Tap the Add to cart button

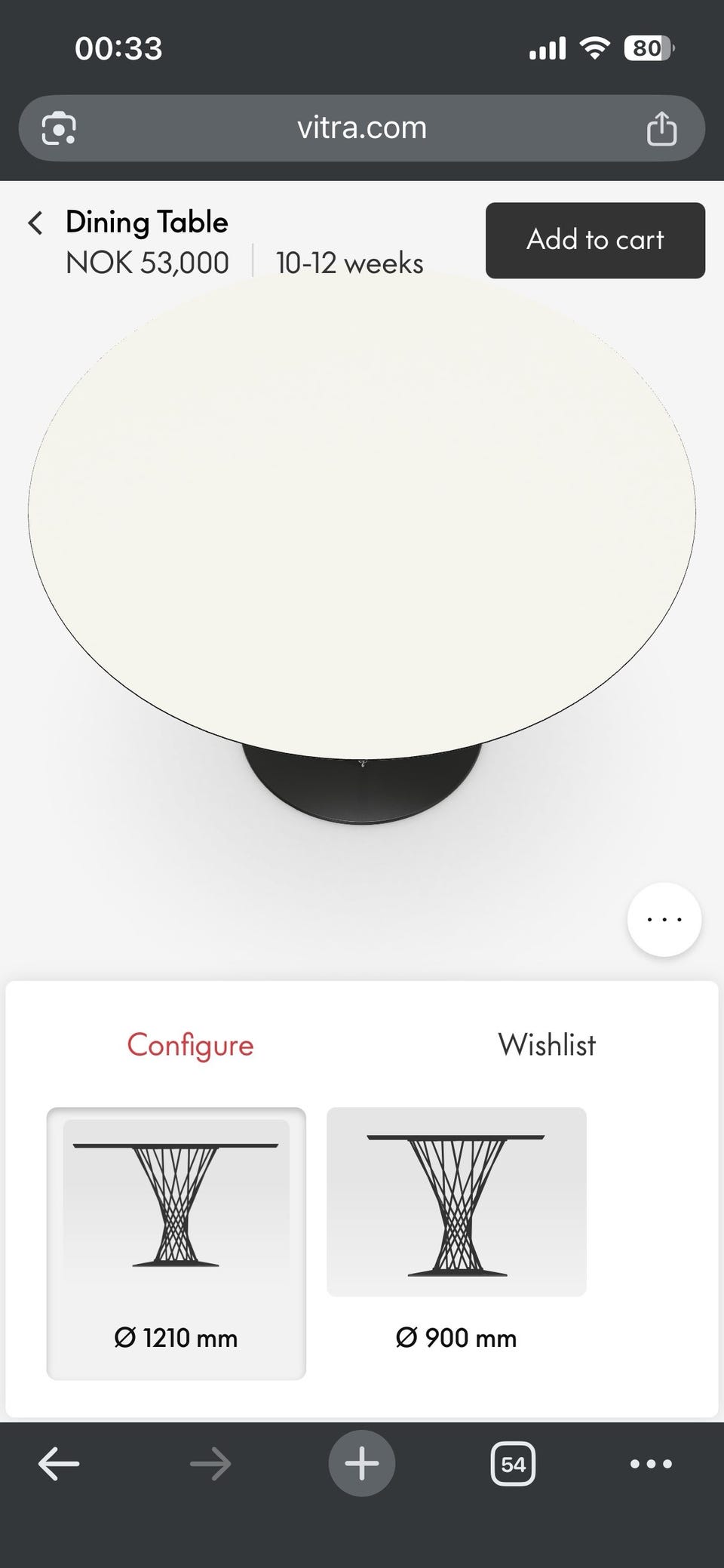click(x=595, y=240)
